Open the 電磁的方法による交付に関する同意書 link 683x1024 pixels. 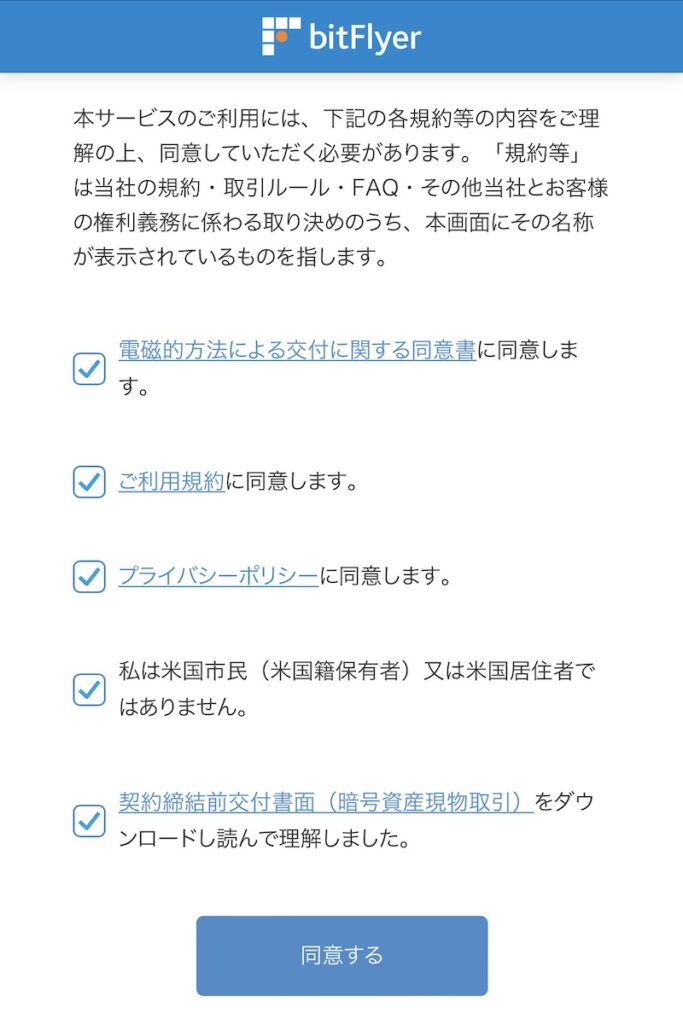(296, 350)
